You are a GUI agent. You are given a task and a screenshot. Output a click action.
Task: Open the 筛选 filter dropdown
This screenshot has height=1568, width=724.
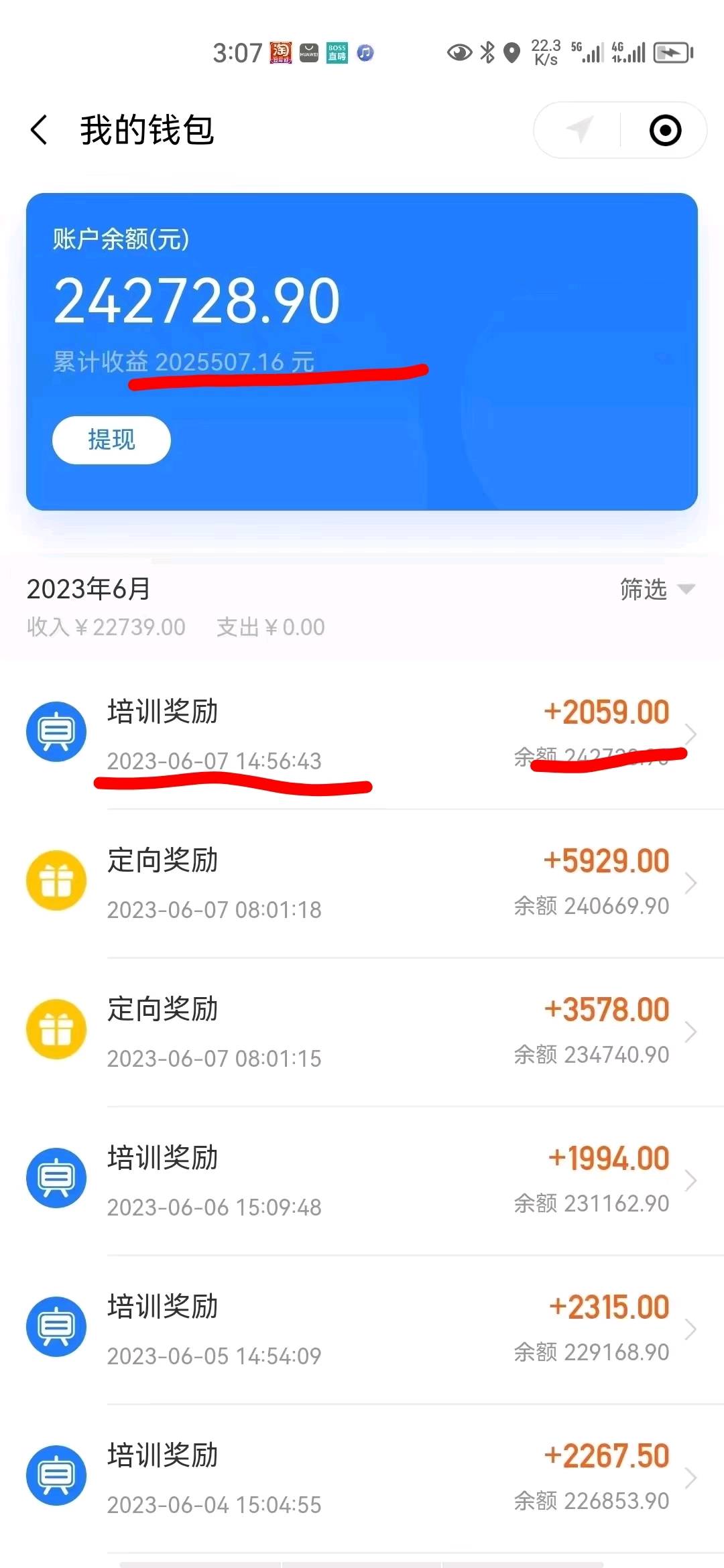click(657, 589)
